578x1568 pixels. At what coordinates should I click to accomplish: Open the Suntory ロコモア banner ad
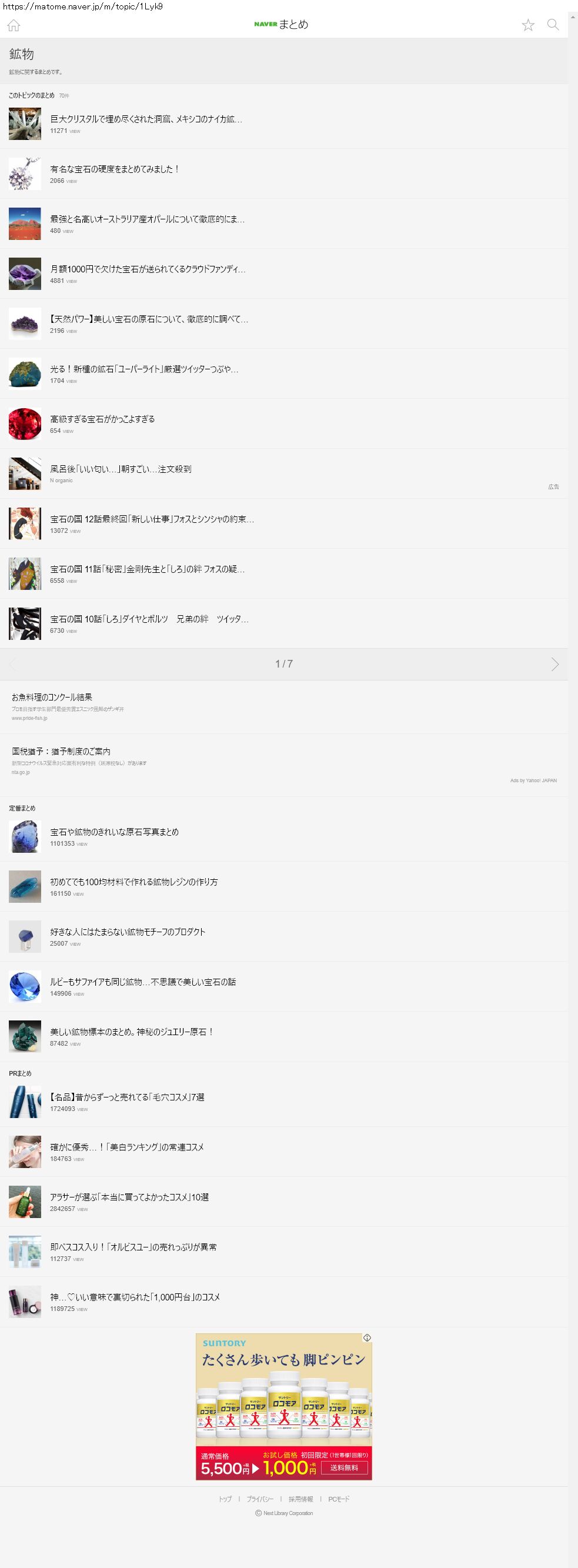coord(283,1406)
